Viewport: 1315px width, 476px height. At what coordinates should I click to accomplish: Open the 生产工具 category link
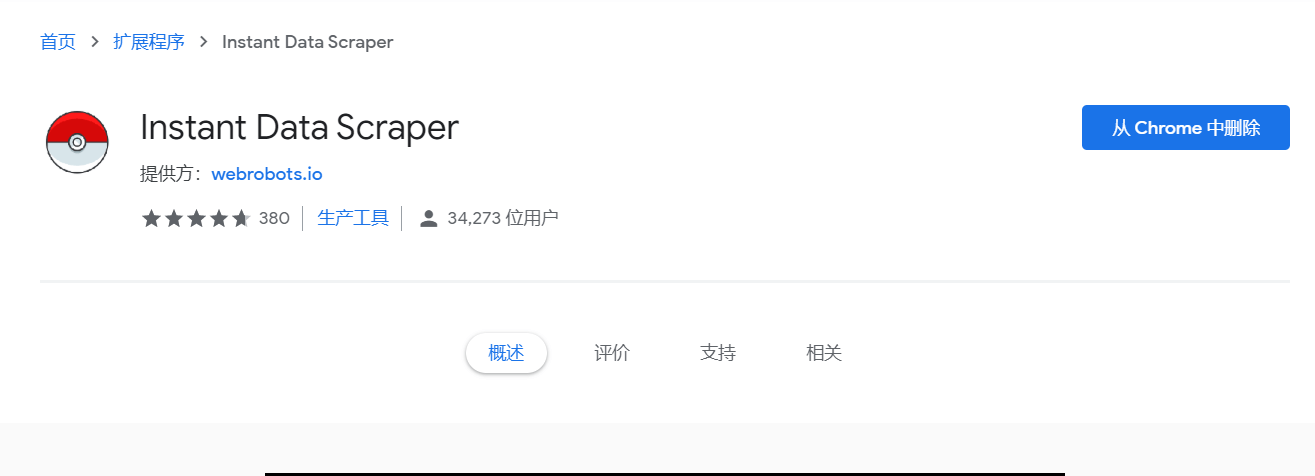coord(352,218)
